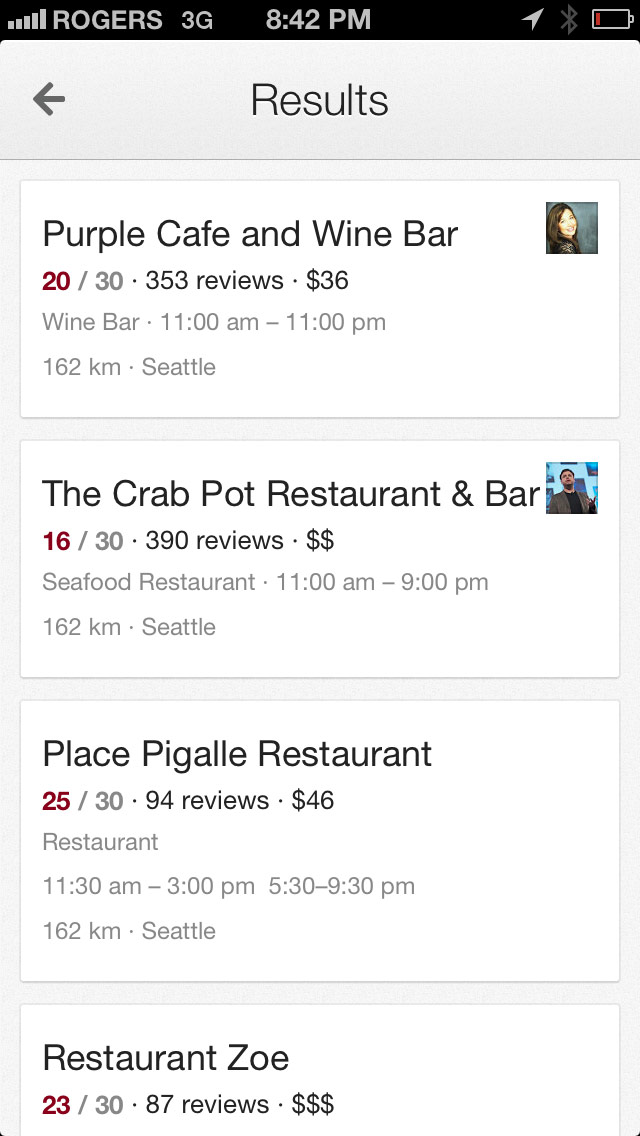Go back using the arrow icon
The image size is (640, 1136).
click(x=49, y=99)
